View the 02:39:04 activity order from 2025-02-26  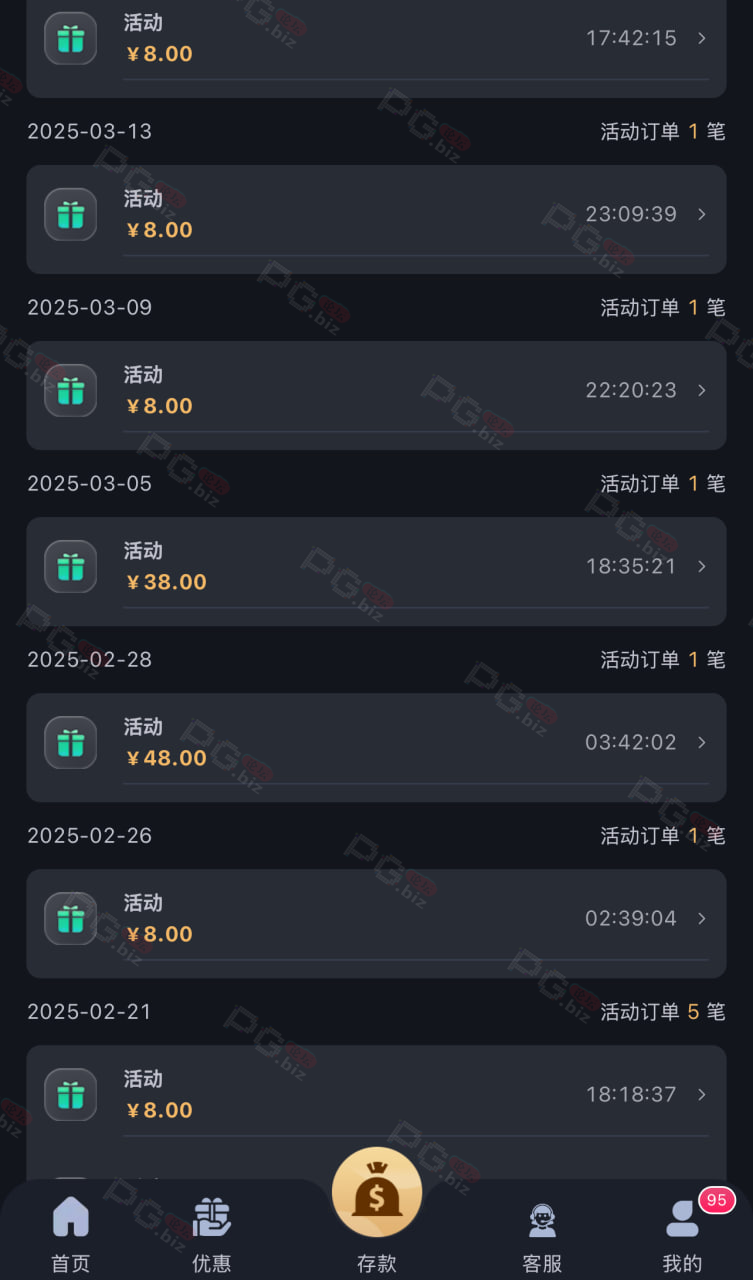(376, 923)
